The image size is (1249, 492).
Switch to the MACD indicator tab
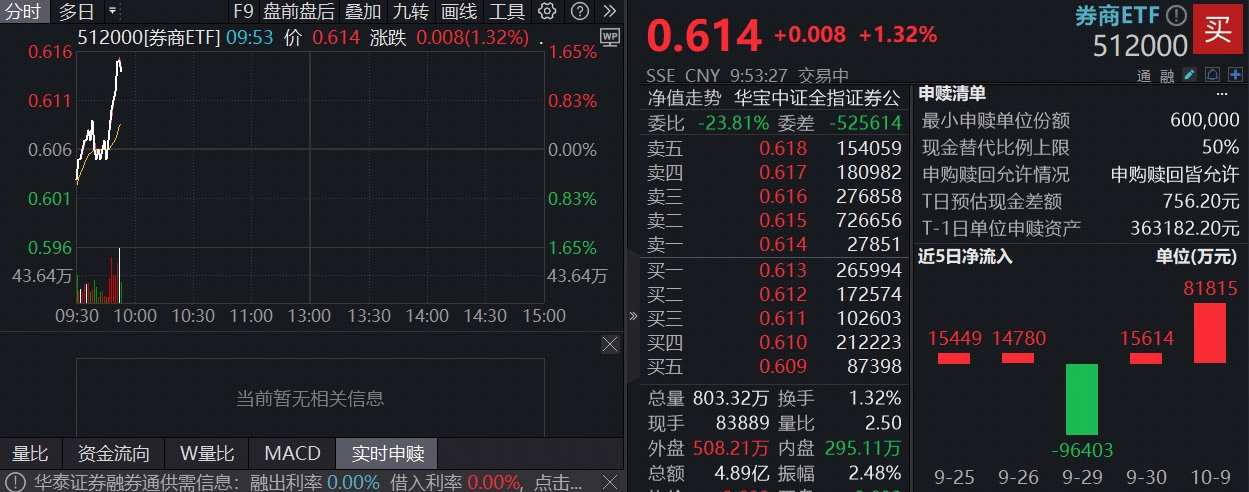pyautogui.click(x=292, y=453)
